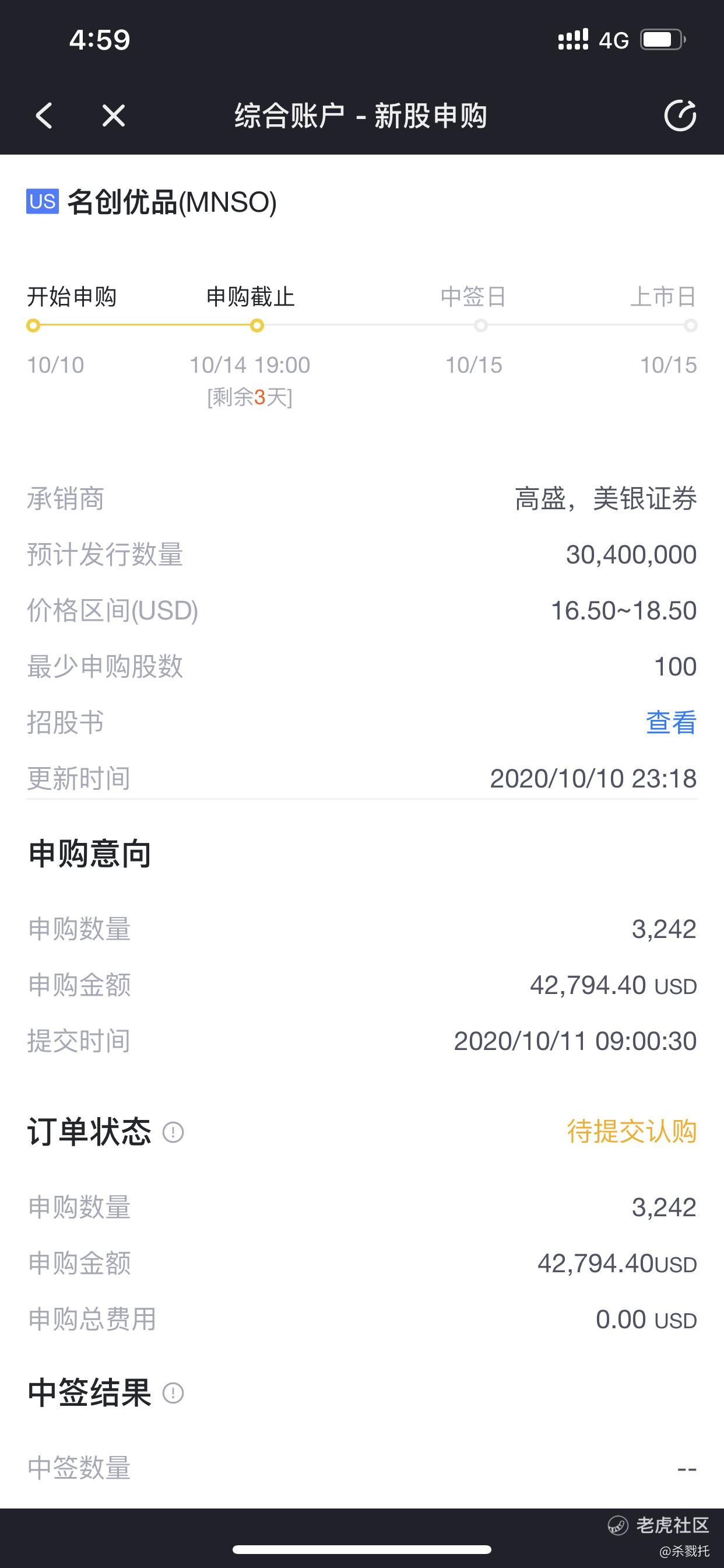Show info about 订单状态
This screenshot has width=724, height=1568.
click(173, 1132)
